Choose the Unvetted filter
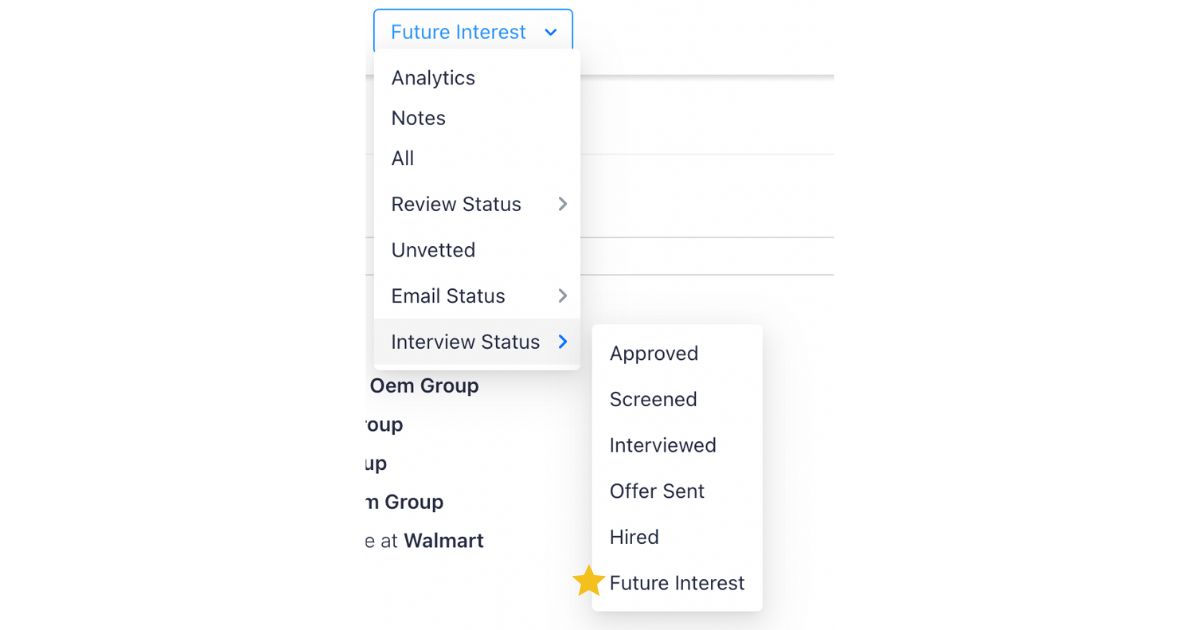Viewport: 1200px width, 630px height. pyautogui.click(x=433, y=250)
